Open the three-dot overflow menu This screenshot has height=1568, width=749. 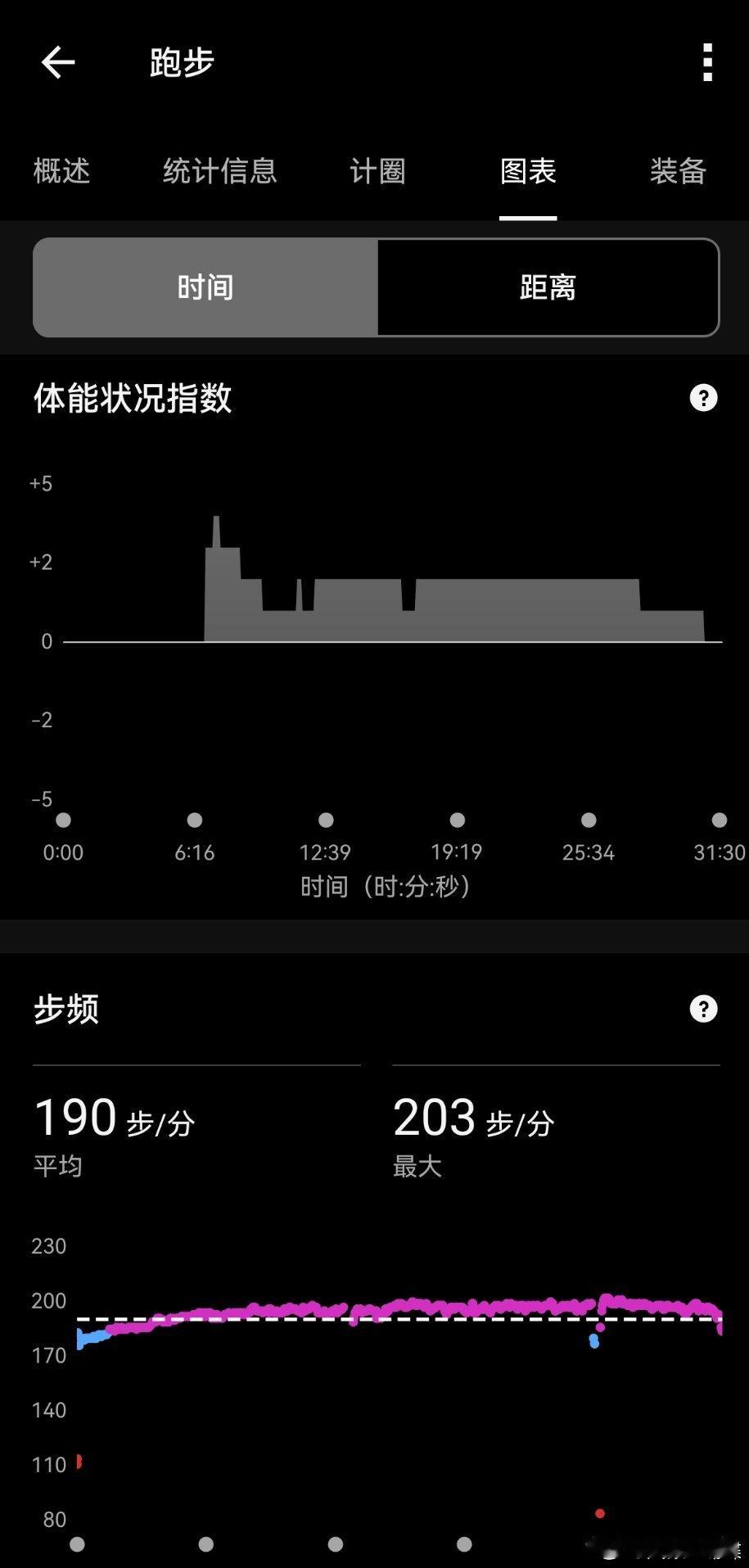click(x=707, y=62)
